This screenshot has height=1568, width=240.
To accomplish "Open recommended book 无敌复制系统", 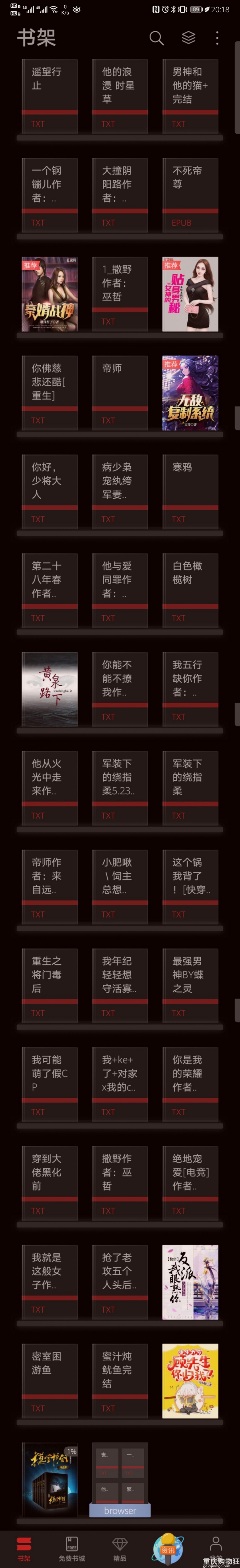I will point(190,393).
